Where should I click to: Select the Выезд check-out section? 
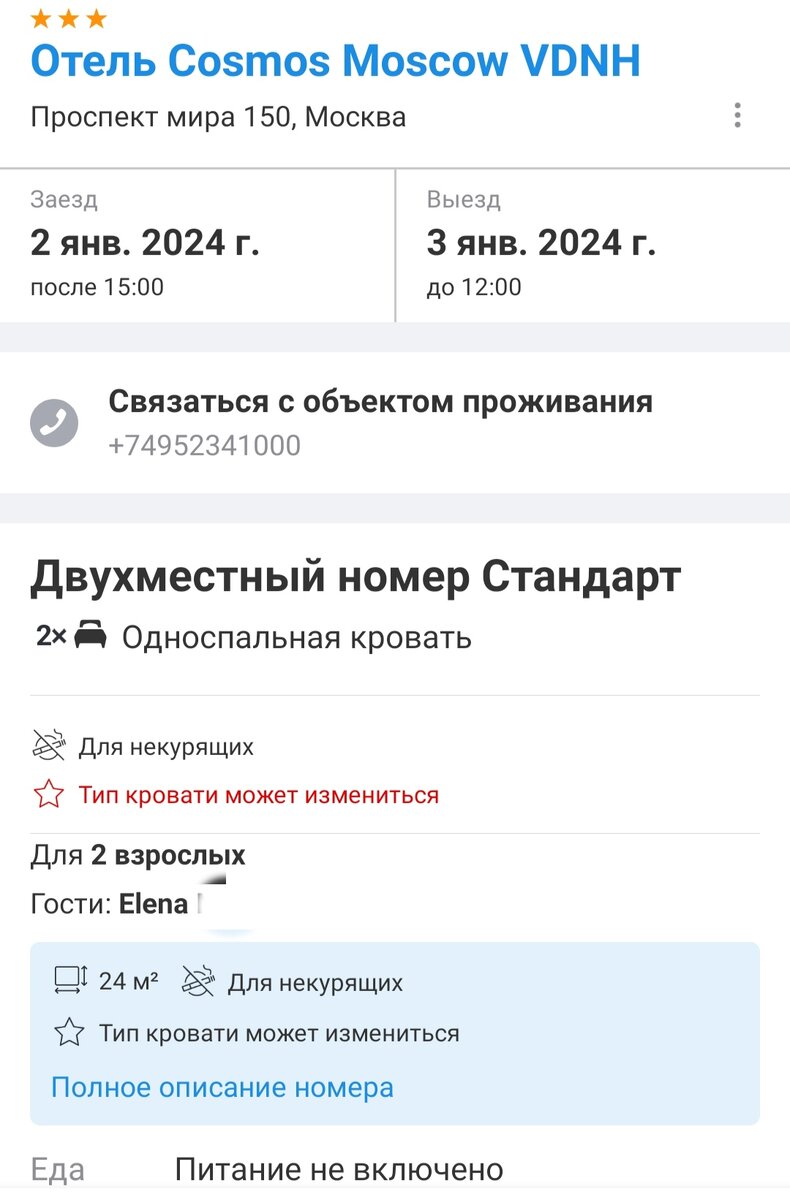coord(459,199)
